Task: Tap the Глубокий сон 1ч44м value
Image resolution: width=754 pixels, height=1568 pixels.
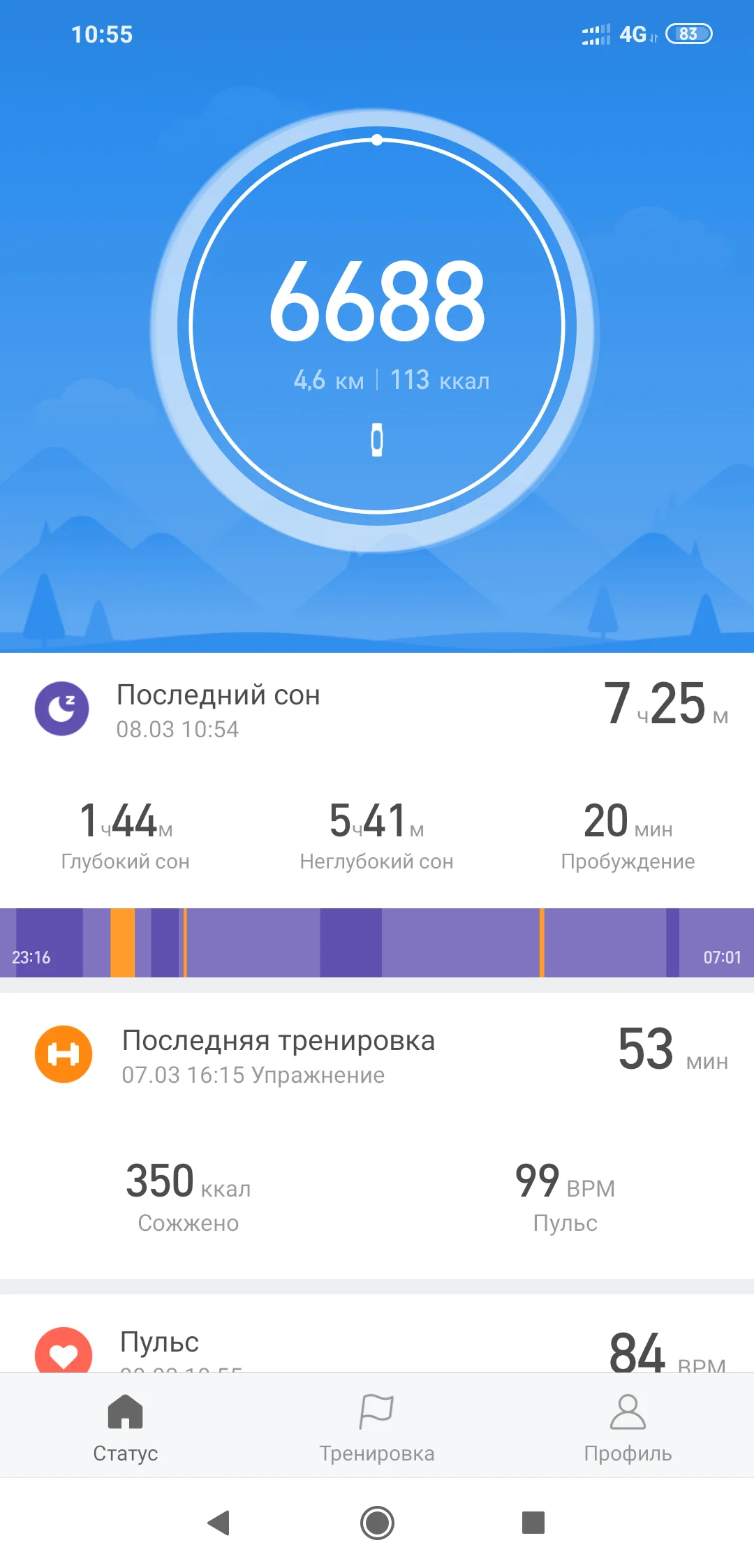Action: 124,824
